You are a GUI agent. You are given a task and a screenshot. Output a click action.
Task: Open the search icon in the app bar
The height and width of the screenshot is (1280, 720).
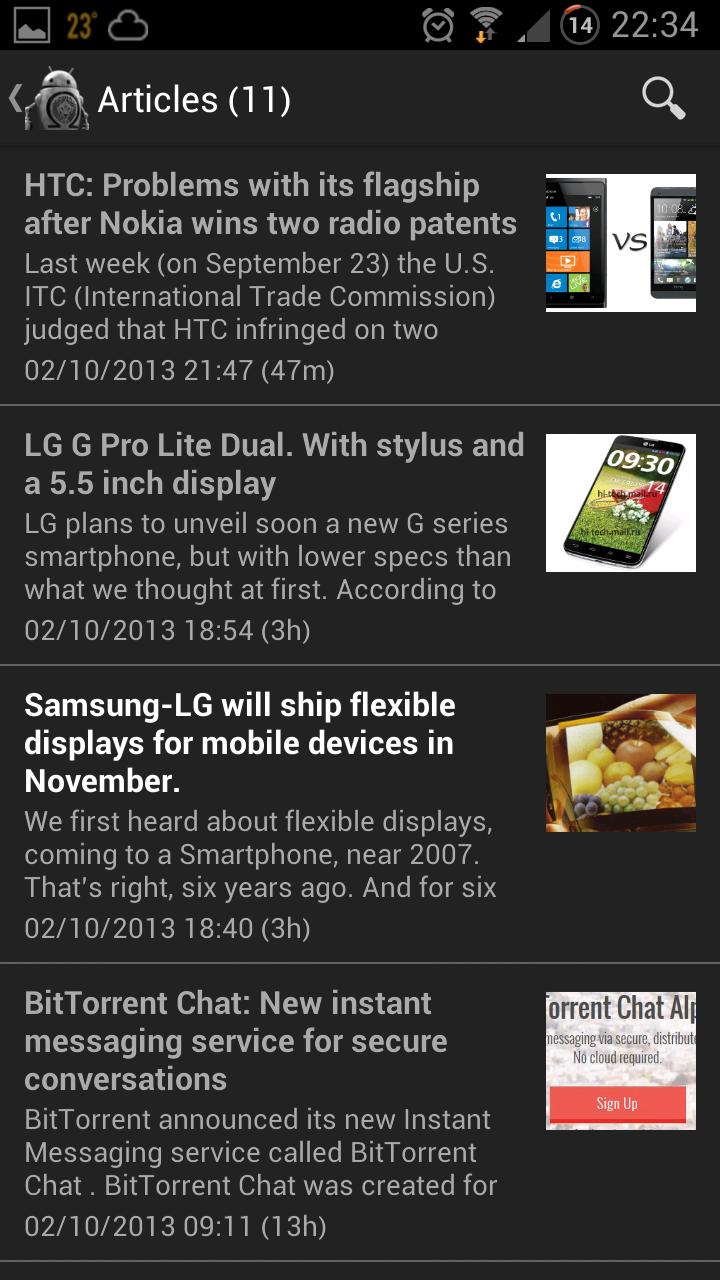[x=663, y=99]
